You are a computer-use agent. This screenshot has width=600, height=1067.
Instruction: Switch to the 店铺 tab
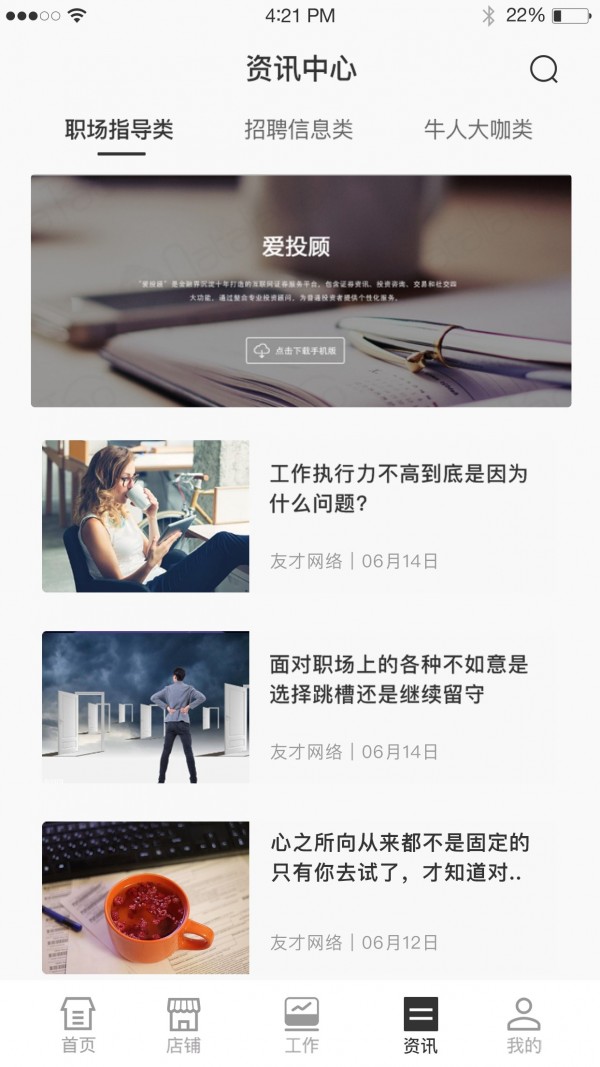point(183,1025)
